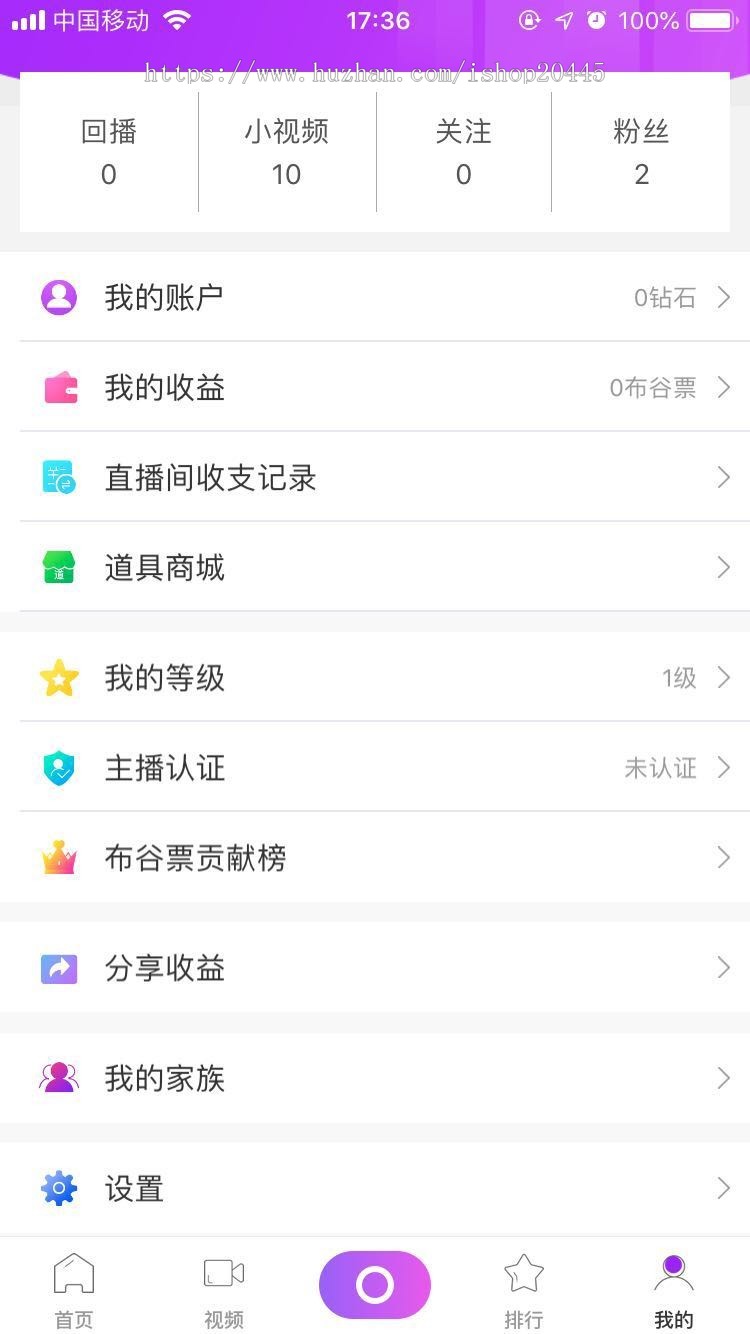Tap the share arrow icon for 分享收益
750x1334 pixels.
(58, 968)
